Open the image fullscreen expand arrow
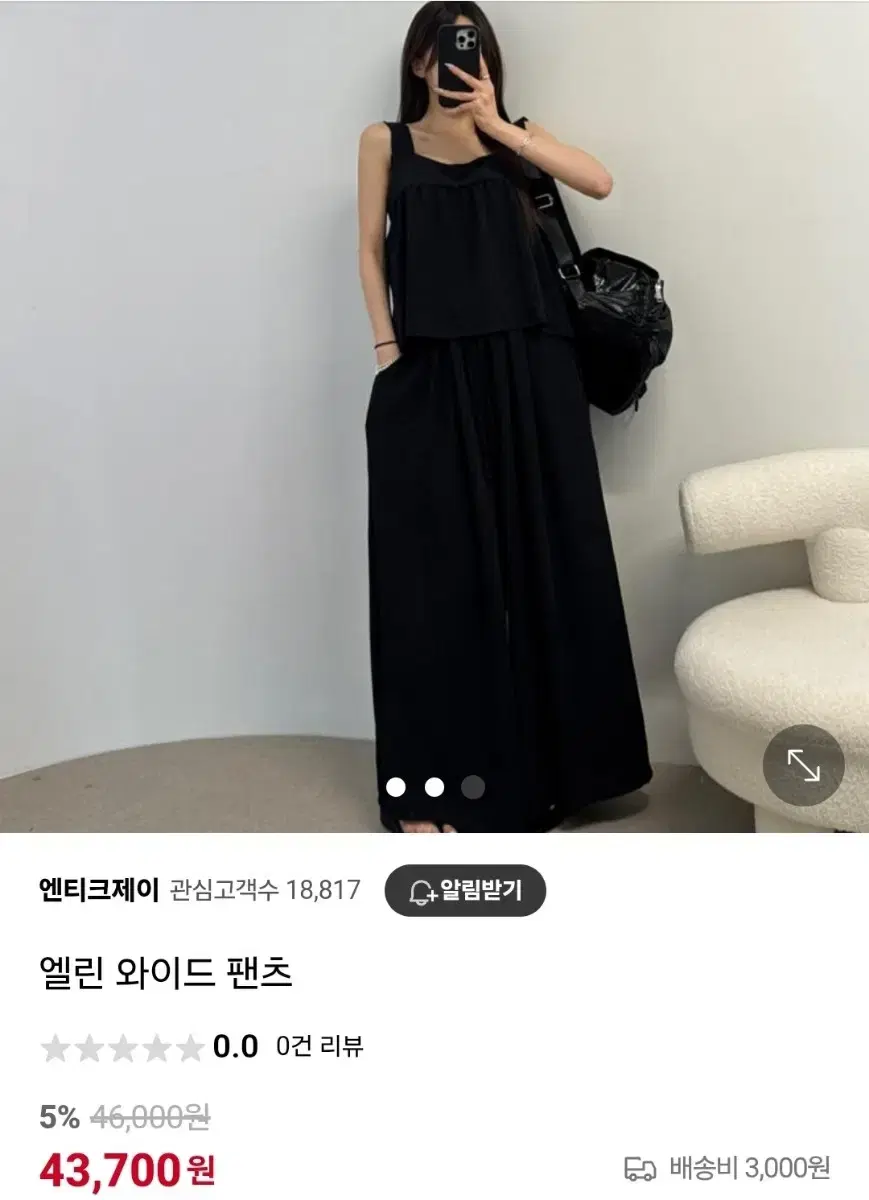 tap(802, 766)
